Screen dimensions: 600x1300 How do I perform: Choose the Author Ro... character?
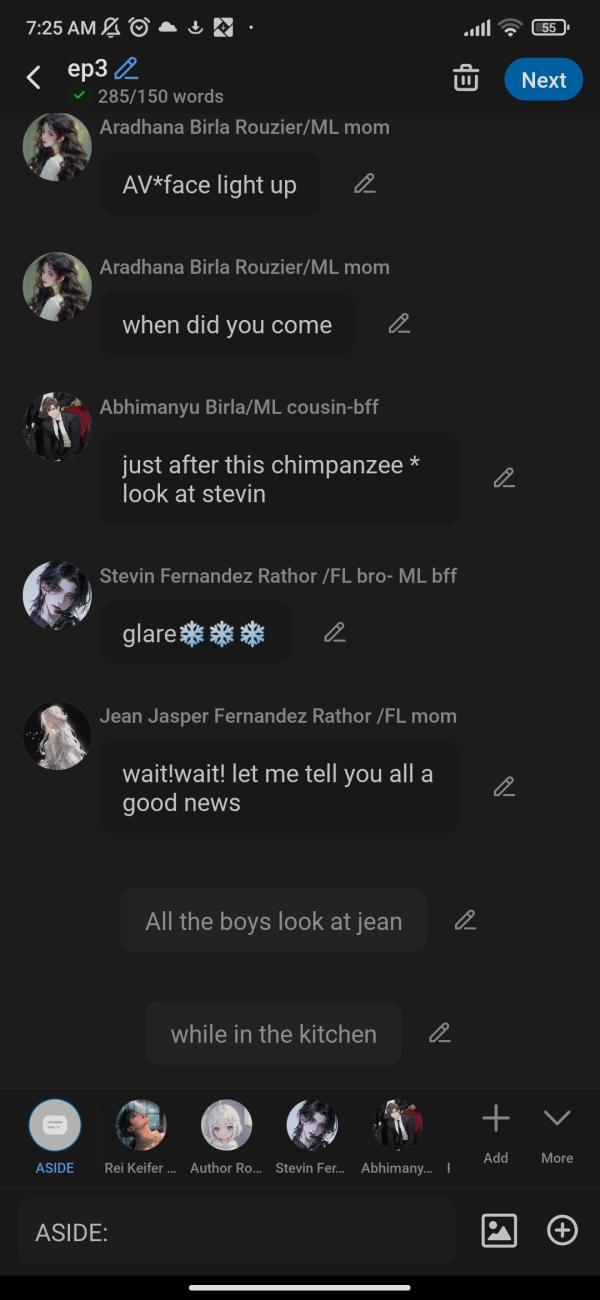(x=226, y=1137)
